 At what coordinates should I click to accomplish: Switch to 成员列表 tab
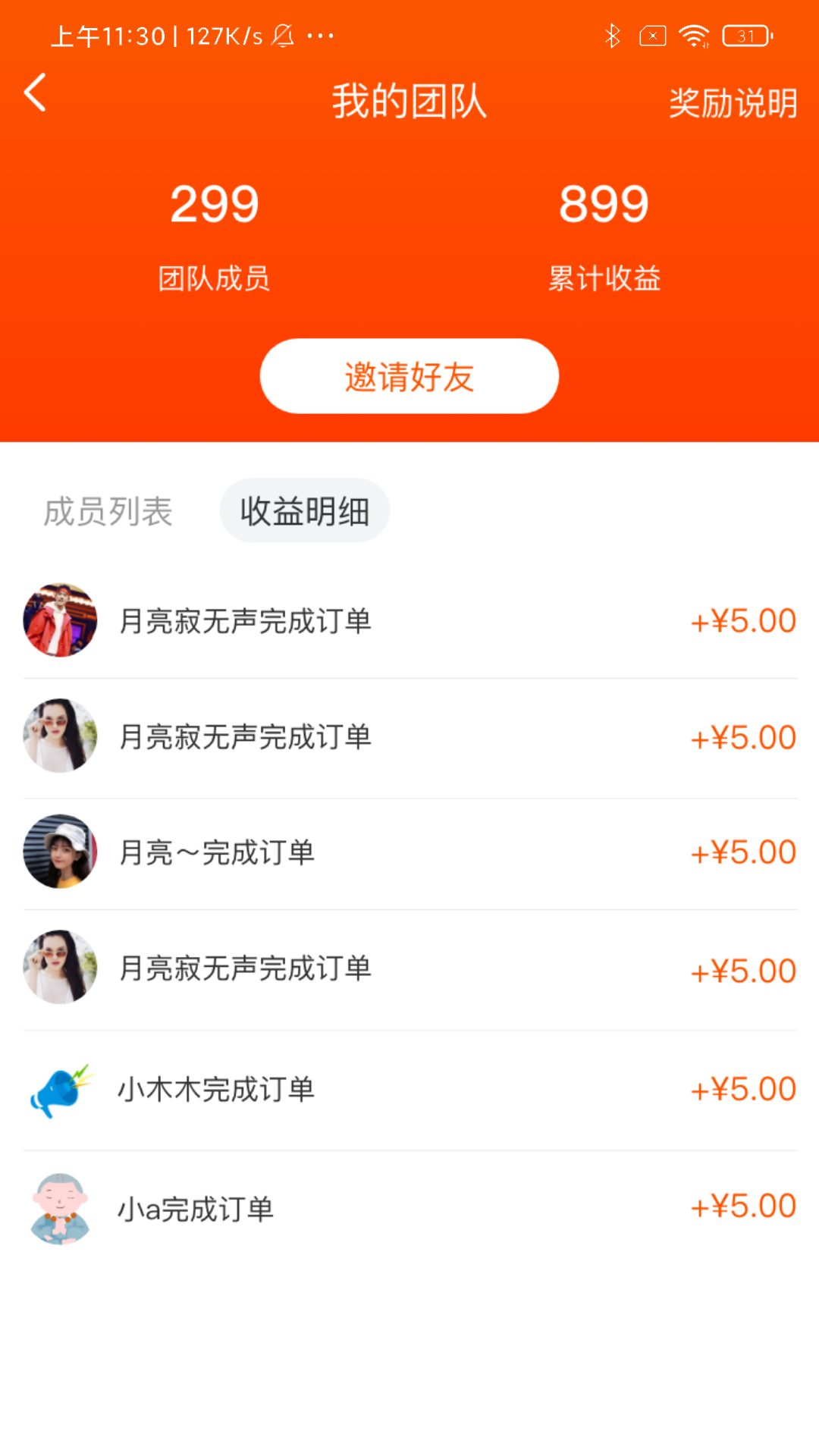tap(108, 511)
